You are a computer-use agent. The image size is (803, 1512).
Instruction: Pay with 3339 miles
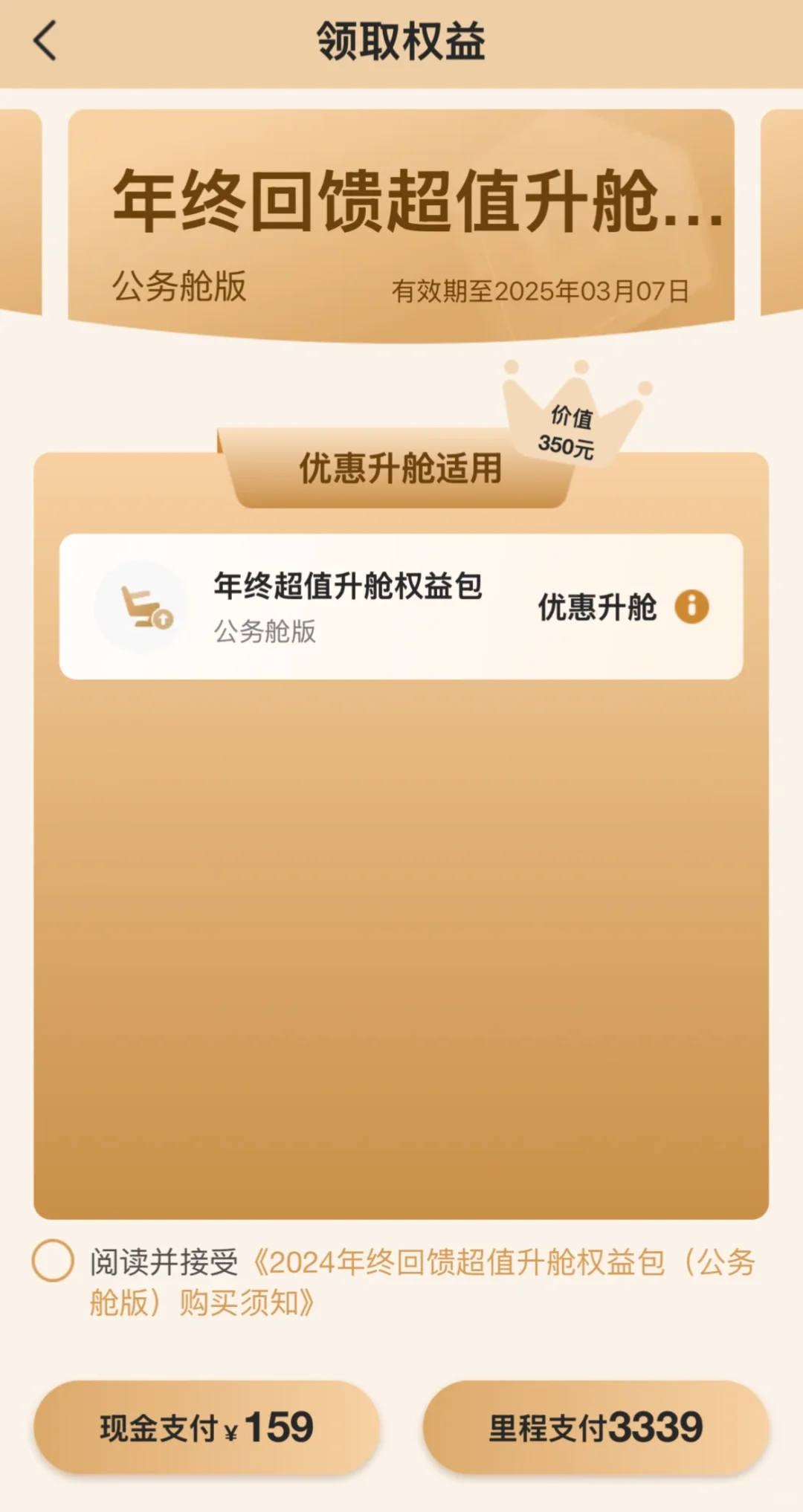pyautogui.click(x=596, y=1427)
